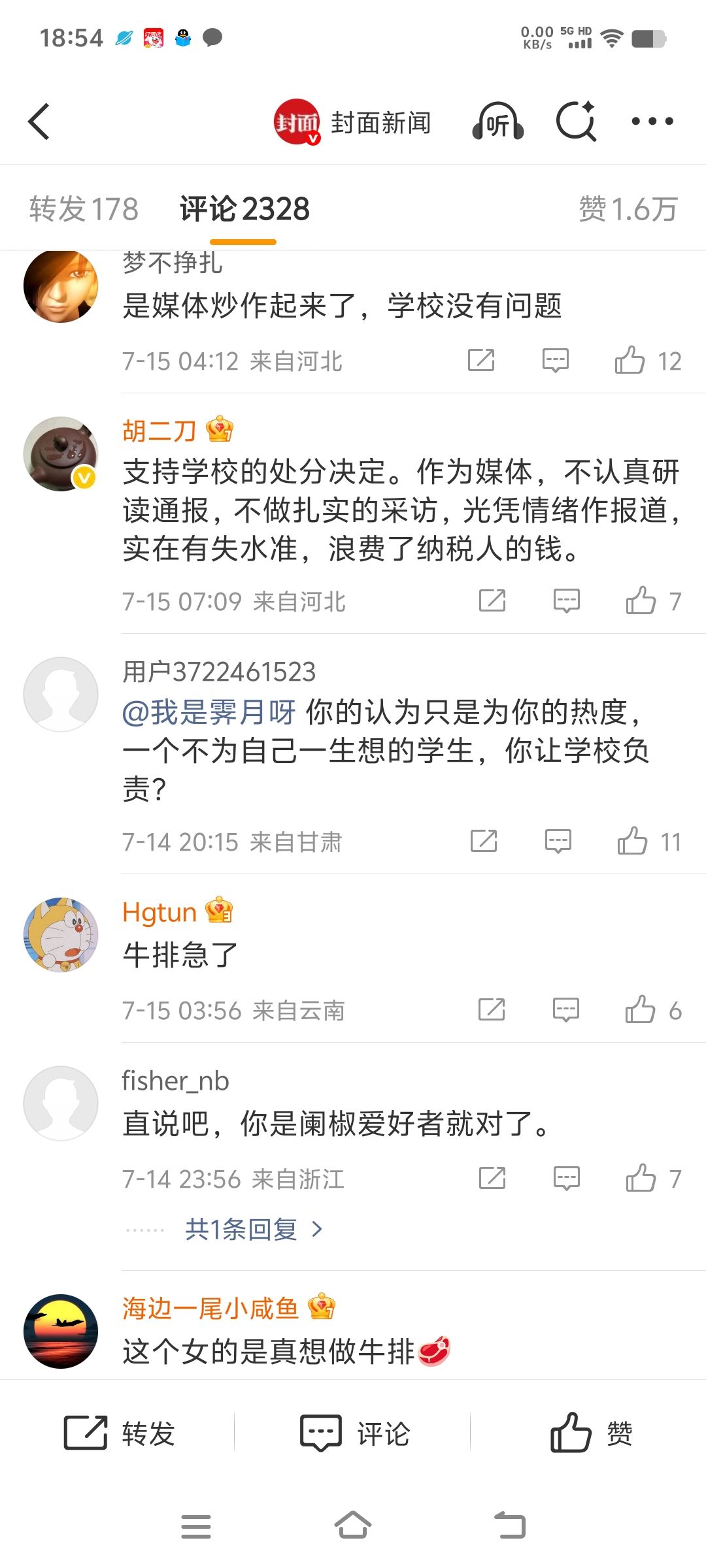Image resolution: width=706 pixels, height=1568 pixels.
Task: Repost 用户3722461523's comment
Action: click(484, 841)
